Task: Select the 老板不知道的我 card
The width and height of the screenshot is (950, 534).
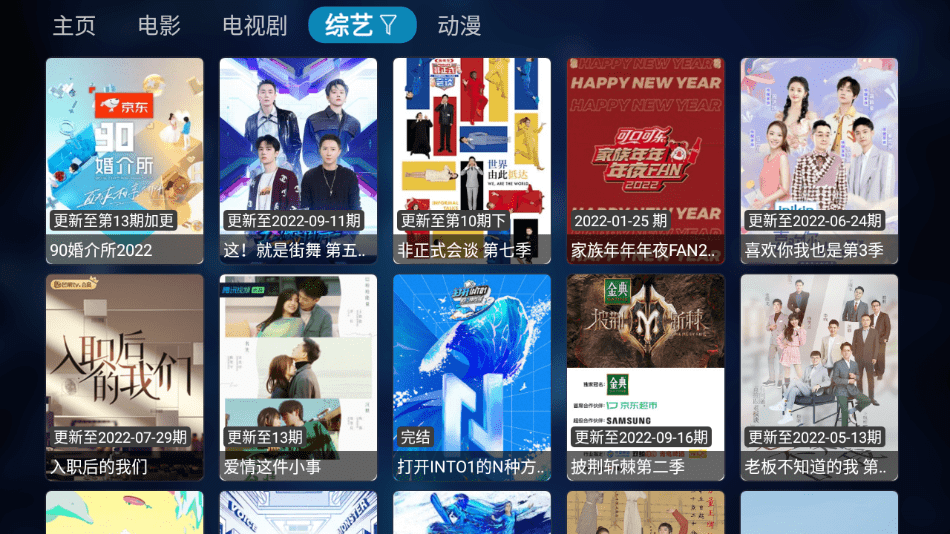Action: tap(819, 377)
